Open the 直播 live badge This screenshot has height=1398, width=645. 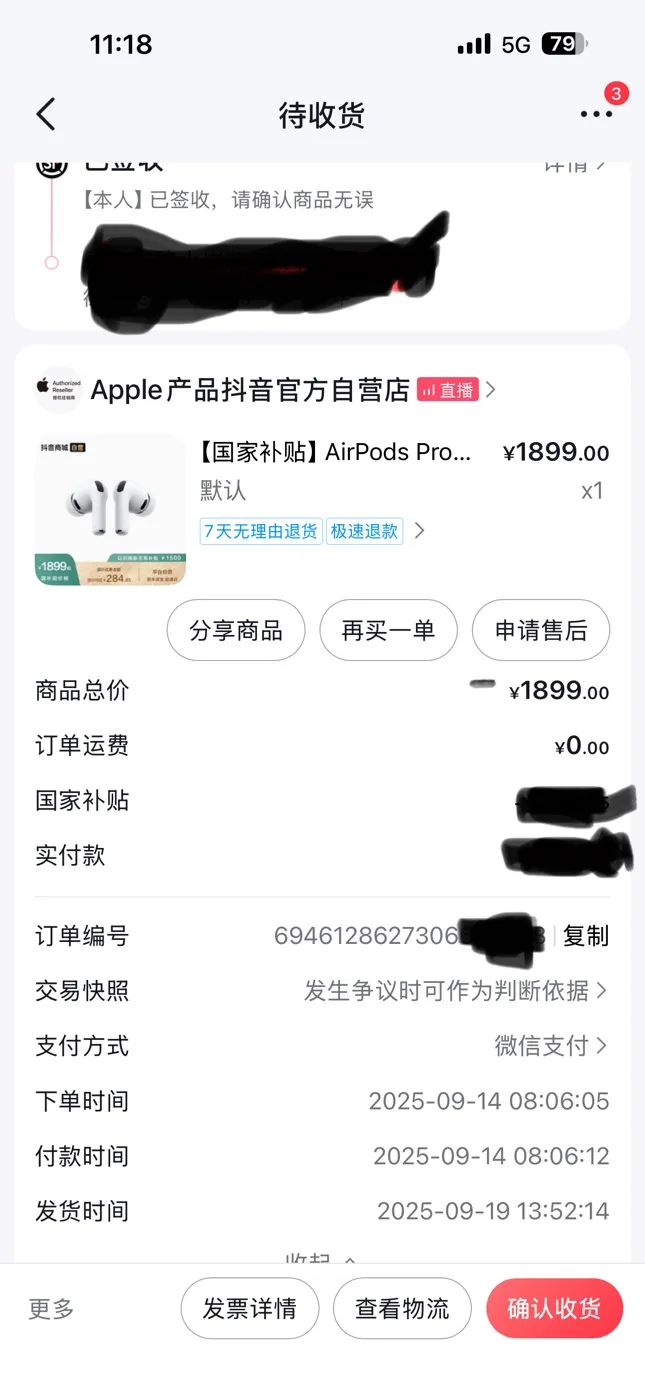click(x=448, y=390)
